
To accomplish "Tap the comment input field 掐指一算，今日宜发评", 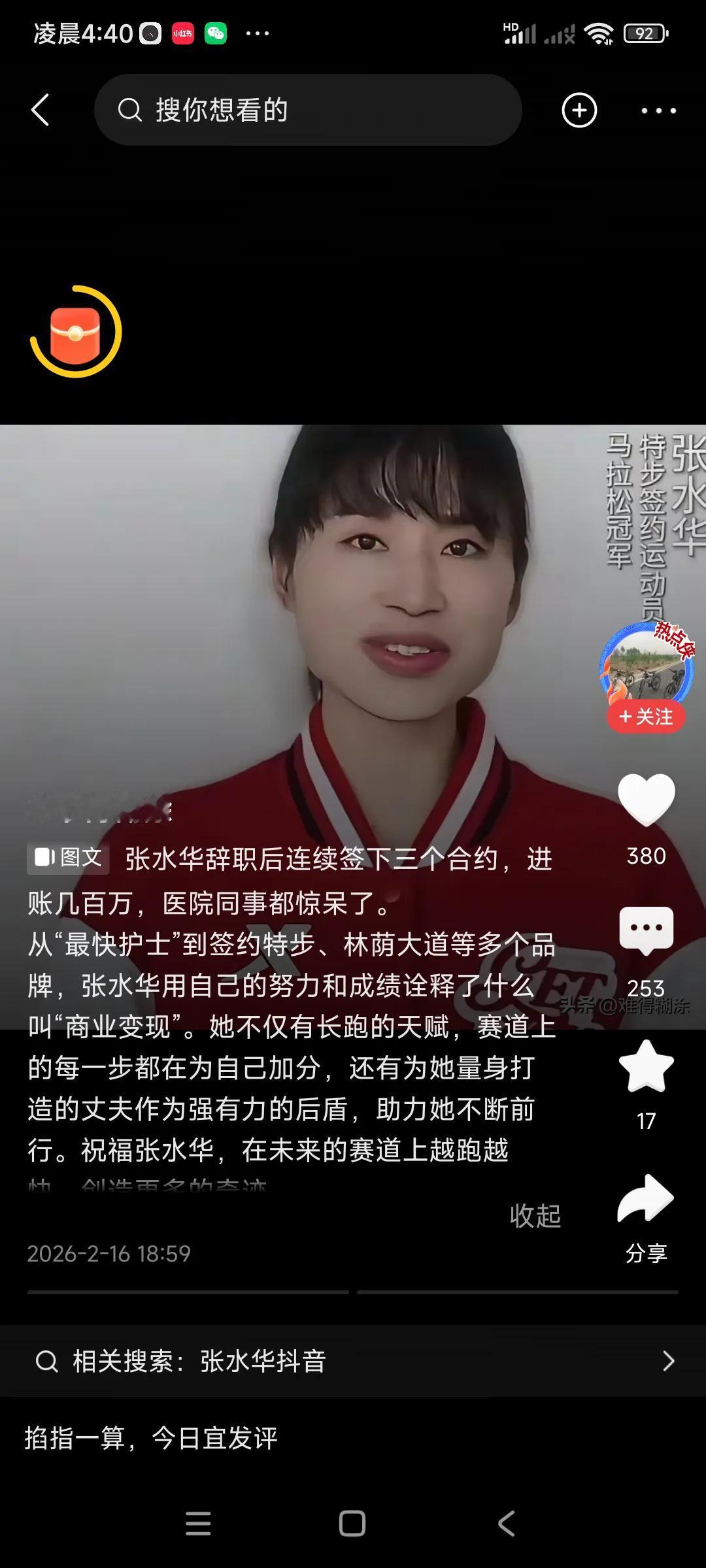I will pyautogui.click(x=150, y=1439).
